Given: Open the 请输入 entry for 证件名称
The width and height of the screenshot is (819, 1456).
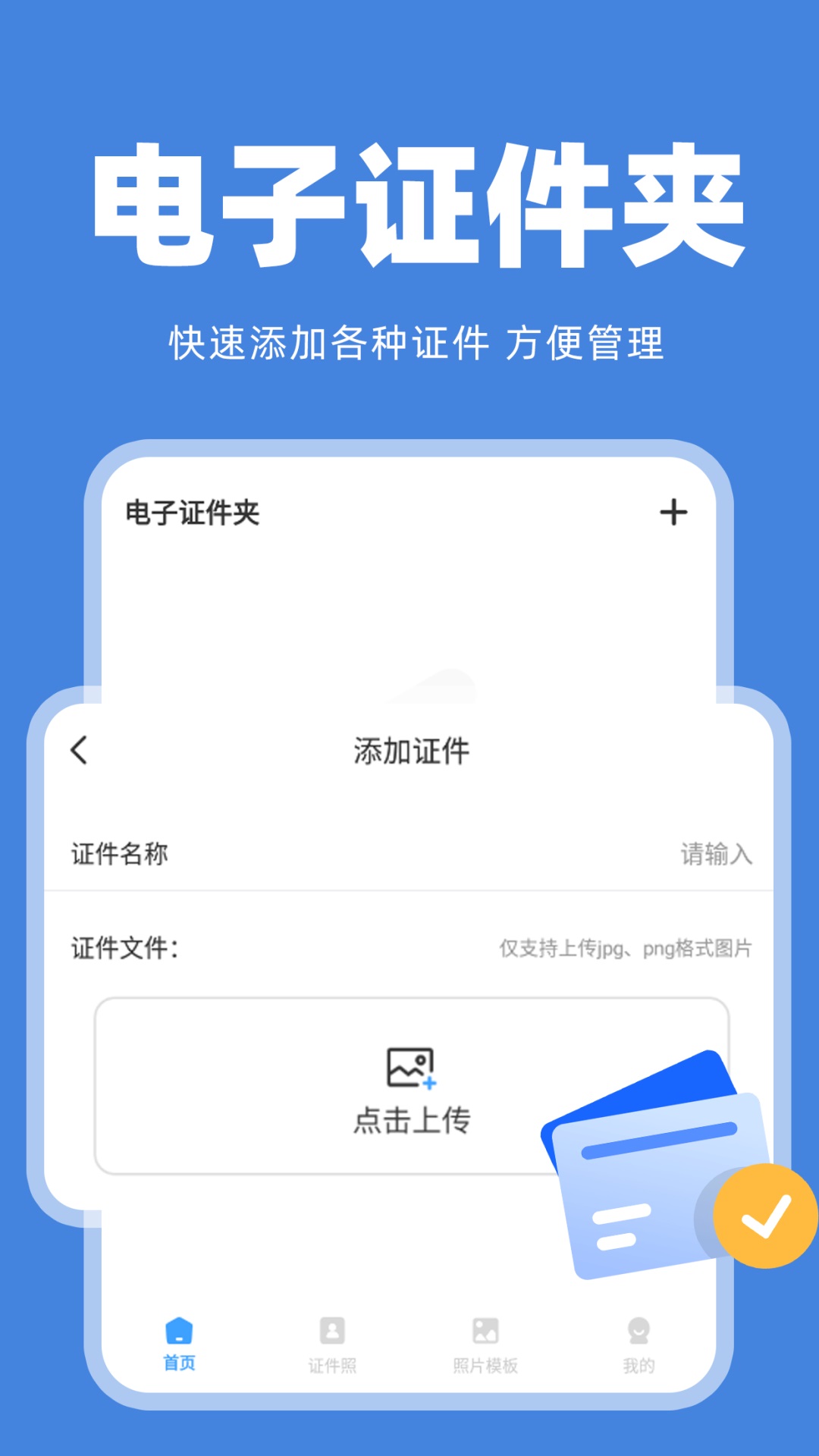Looking at the screenshot, I should 716,853.
